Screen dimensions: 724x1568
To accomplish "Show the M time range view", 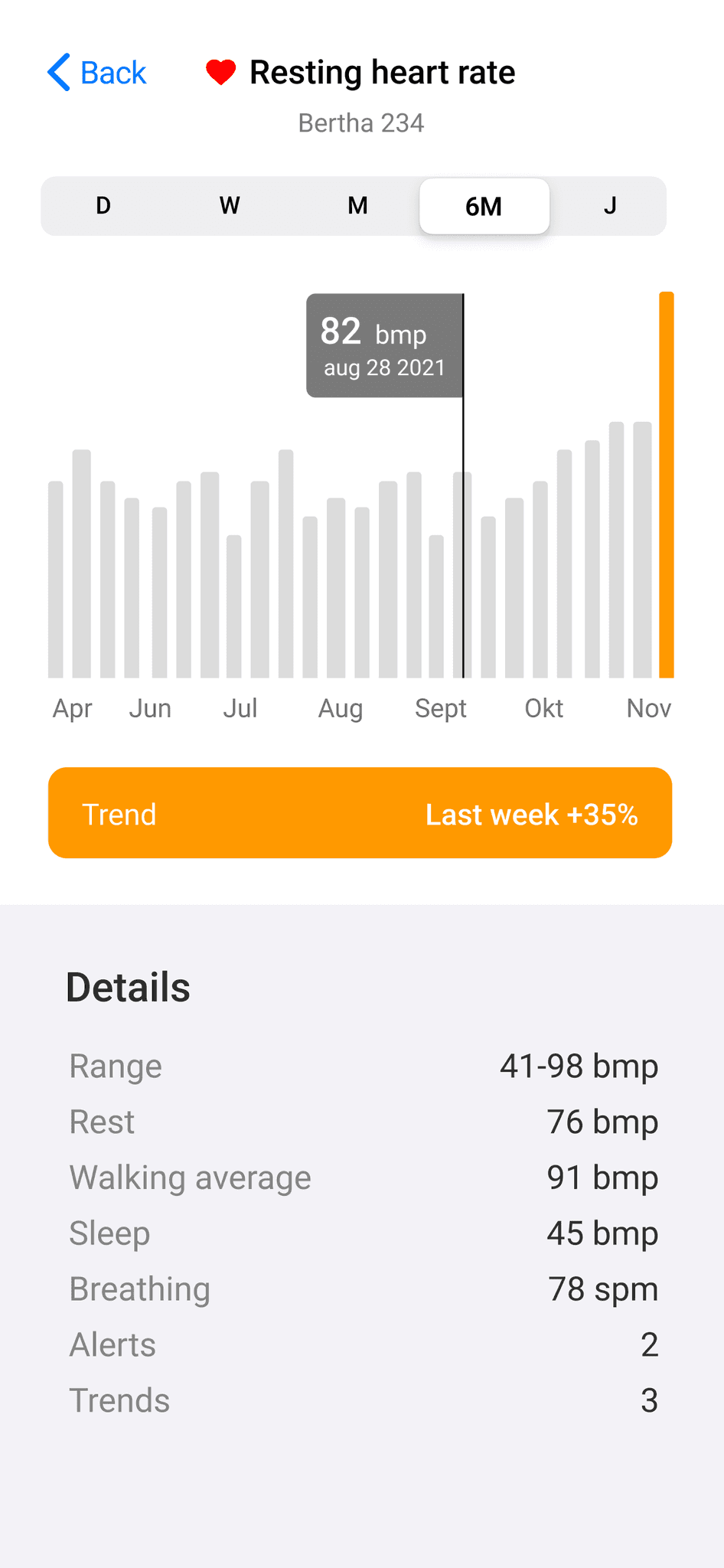I will click(357, 206).
